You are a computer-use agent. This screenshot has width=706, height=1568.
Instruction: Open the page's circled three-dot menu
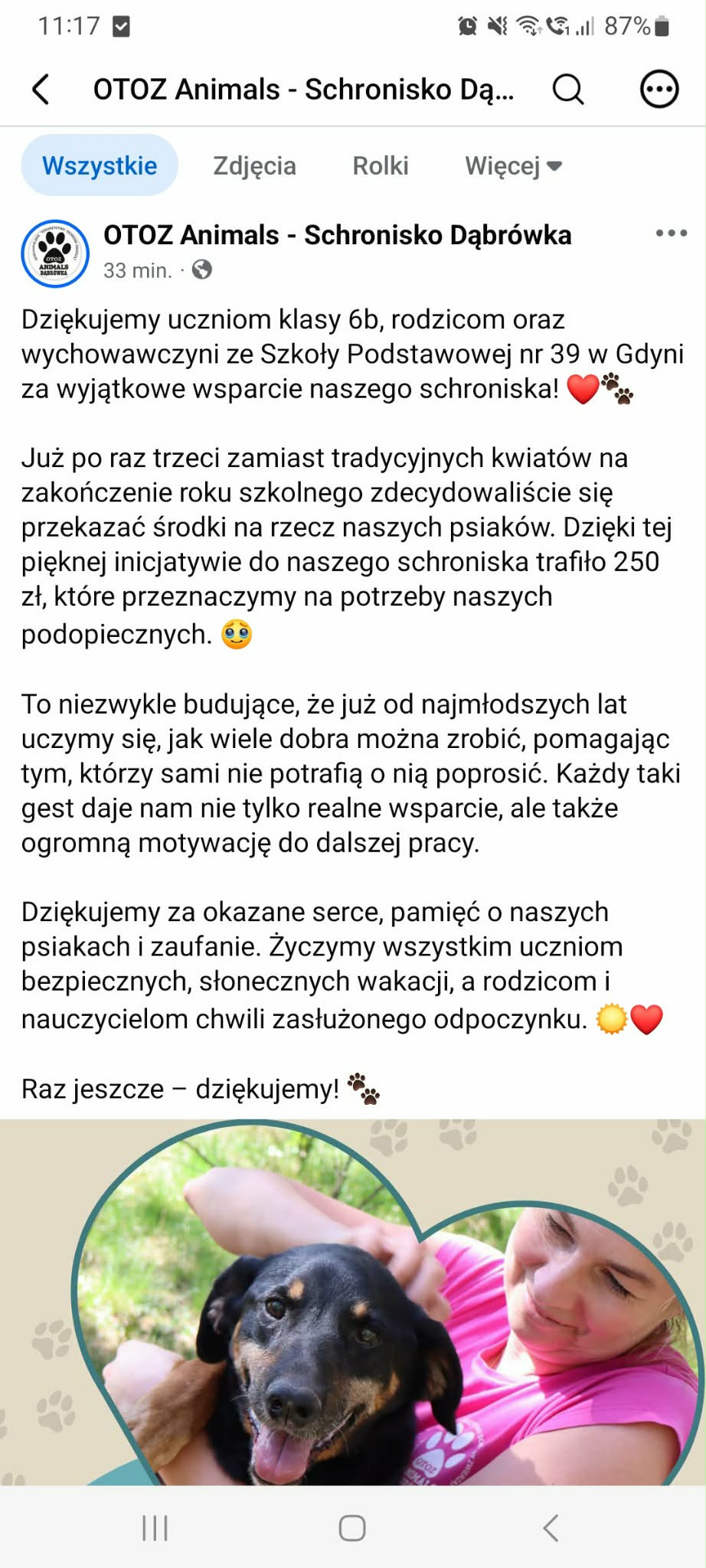tap(659, 89)
